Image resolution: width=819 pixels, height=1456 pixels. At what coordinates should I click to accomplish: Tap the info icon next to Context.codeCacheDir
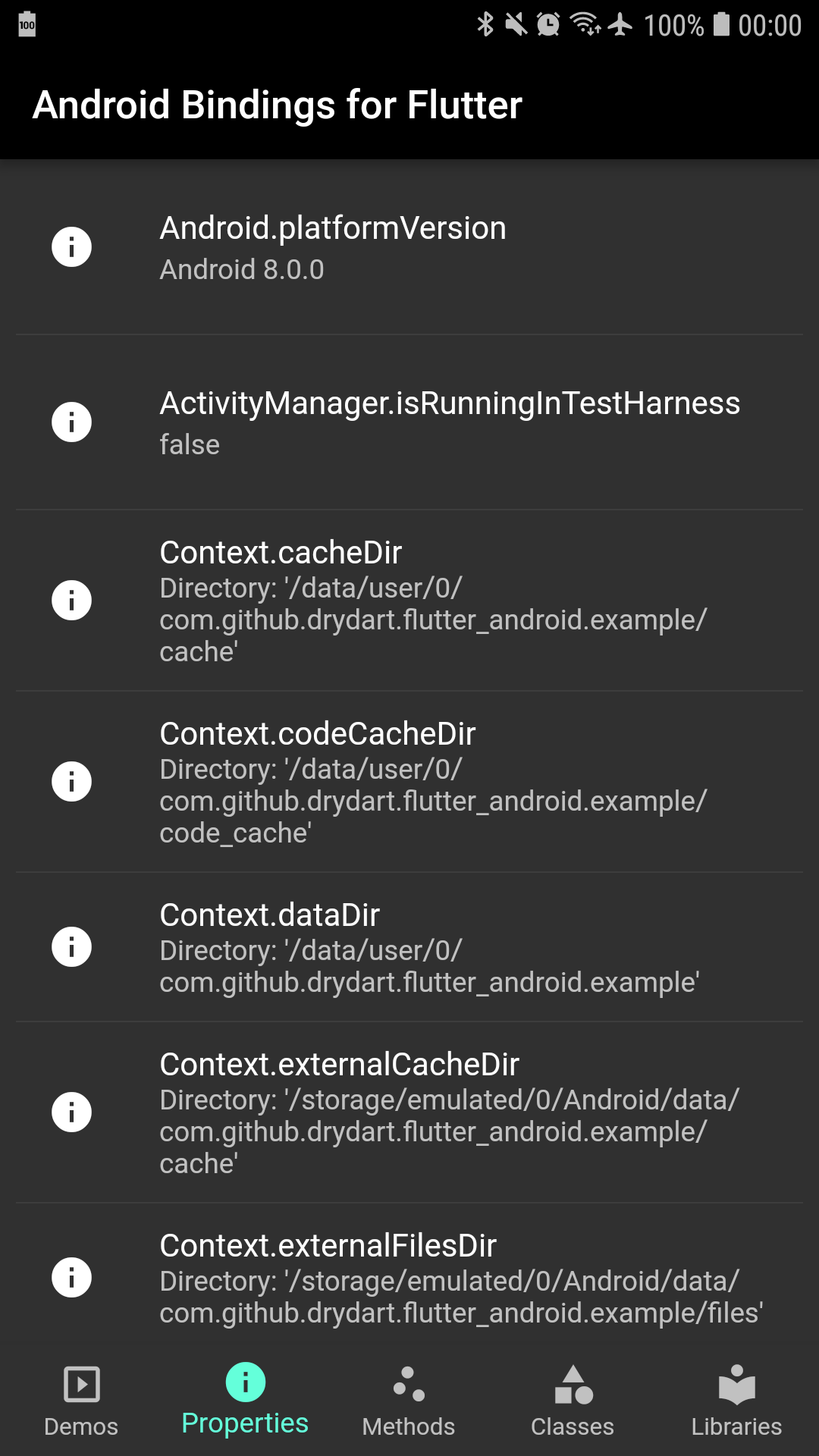click(71, 780)
